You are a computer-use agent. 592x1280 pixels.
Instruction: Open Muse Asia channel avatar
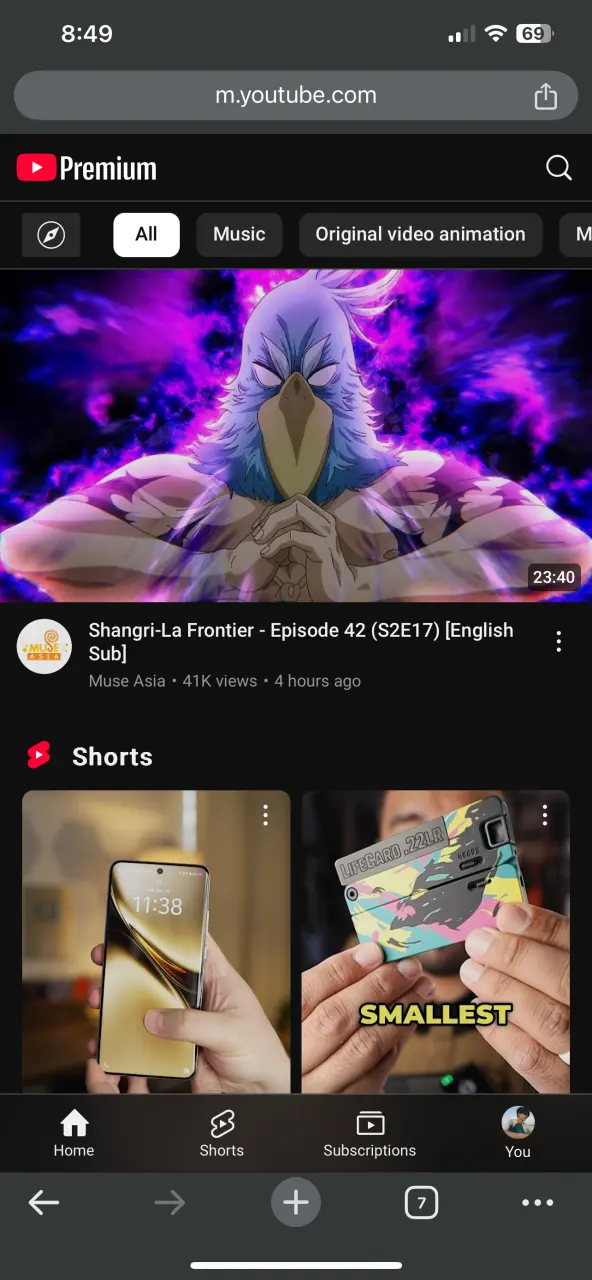pyautogui.click(x=44, y=646)
